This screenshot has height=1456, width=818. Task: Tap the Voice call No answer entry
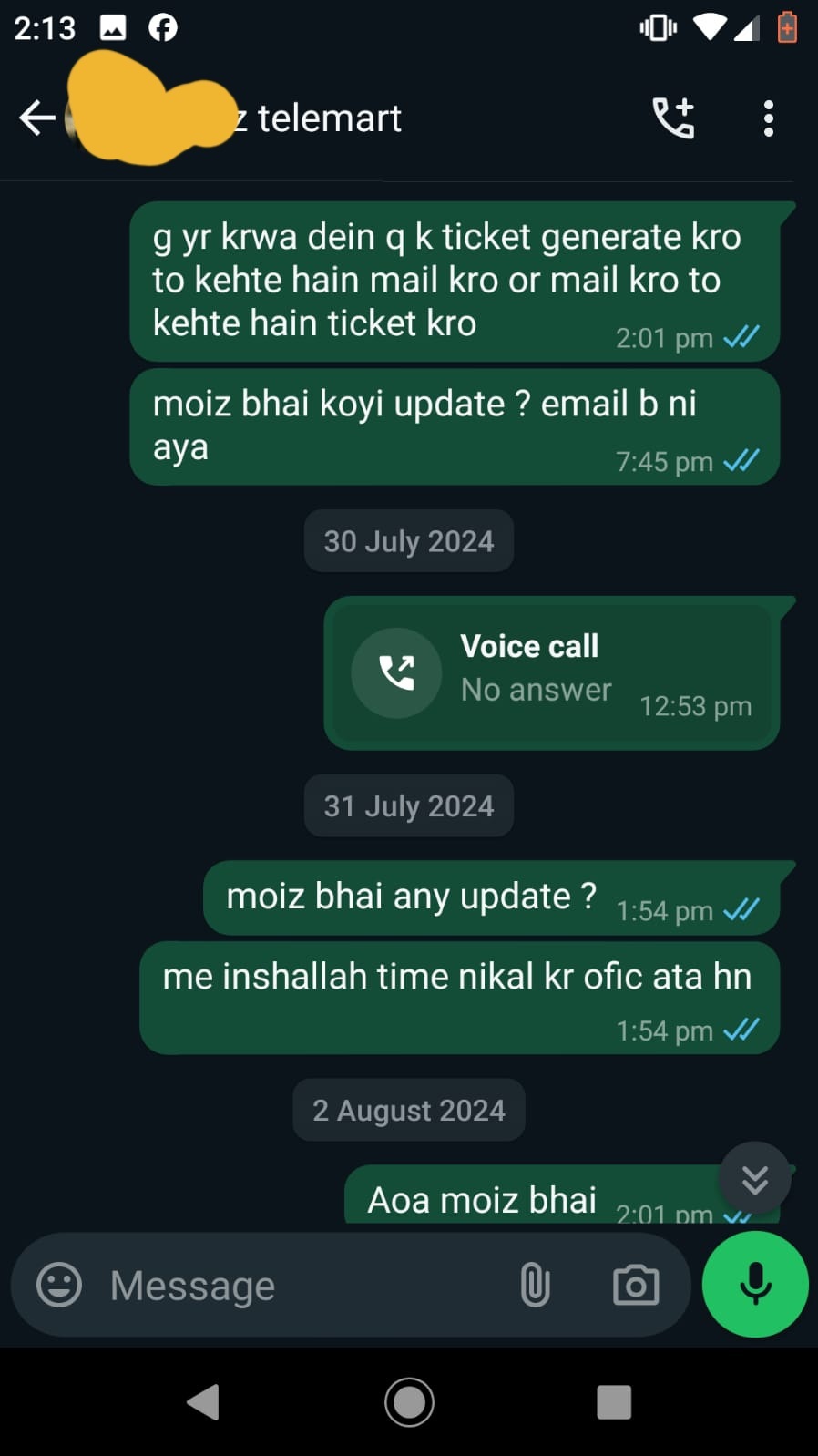550,673
